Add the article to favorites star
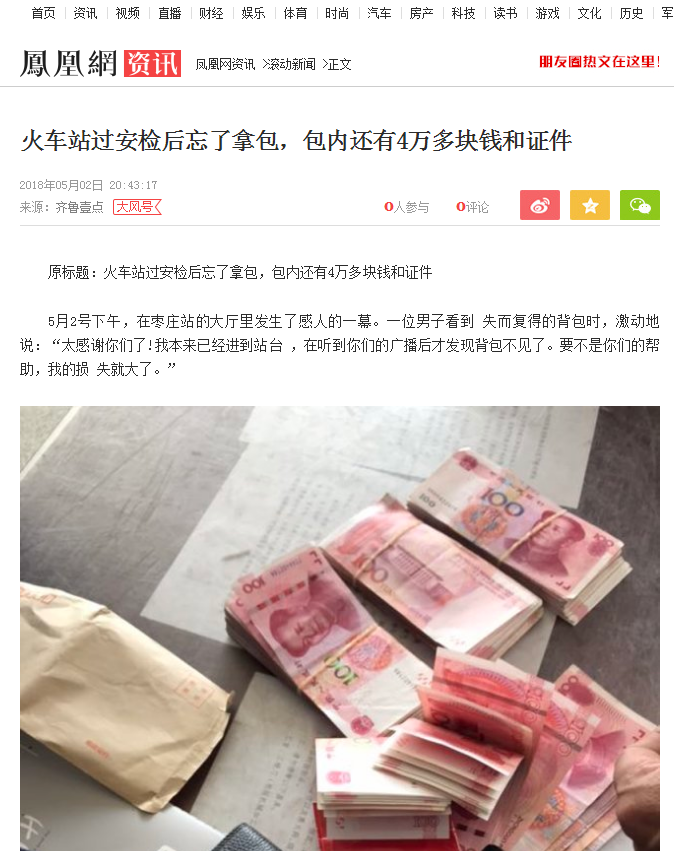Image resolution: width=674 pixels, height=851 pixels. [x=589, y=205]
